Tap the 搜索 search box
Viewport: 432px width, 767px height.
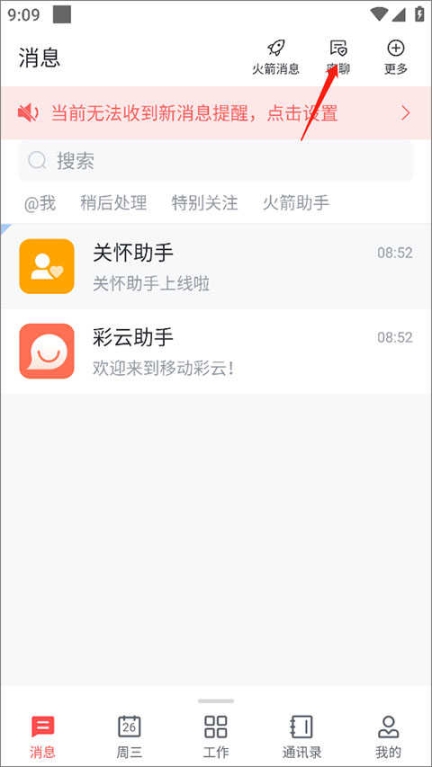click(216, 161)
